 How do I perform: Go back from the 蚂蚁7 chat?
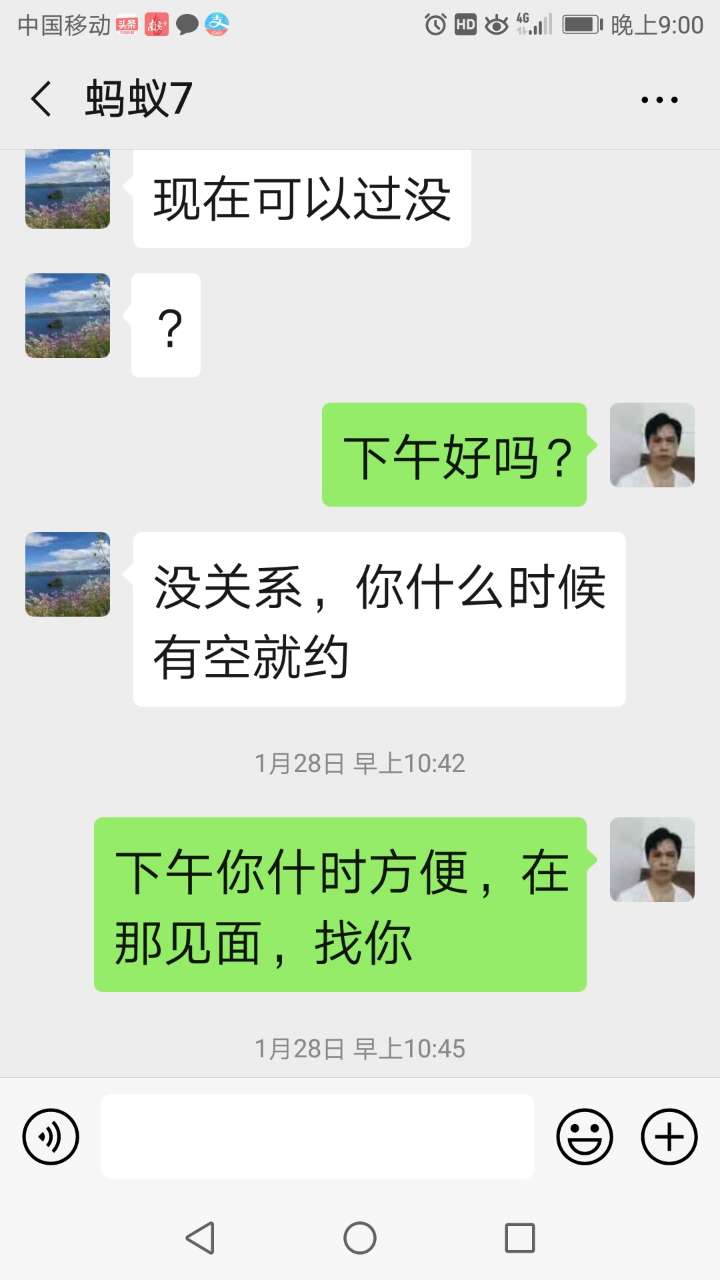pyautogui.click(x=41, y=99)
